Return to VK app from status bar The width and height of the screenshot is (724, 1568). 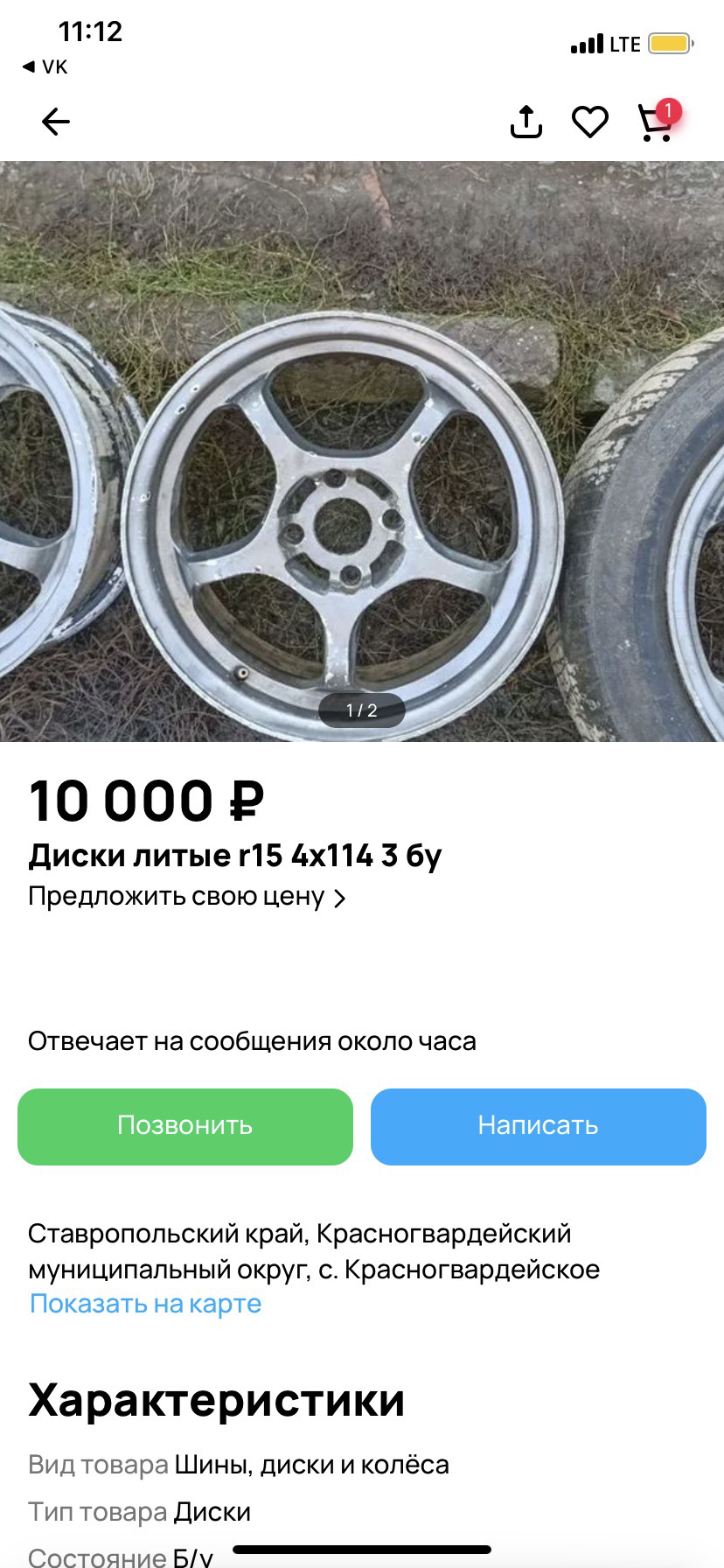45,67
